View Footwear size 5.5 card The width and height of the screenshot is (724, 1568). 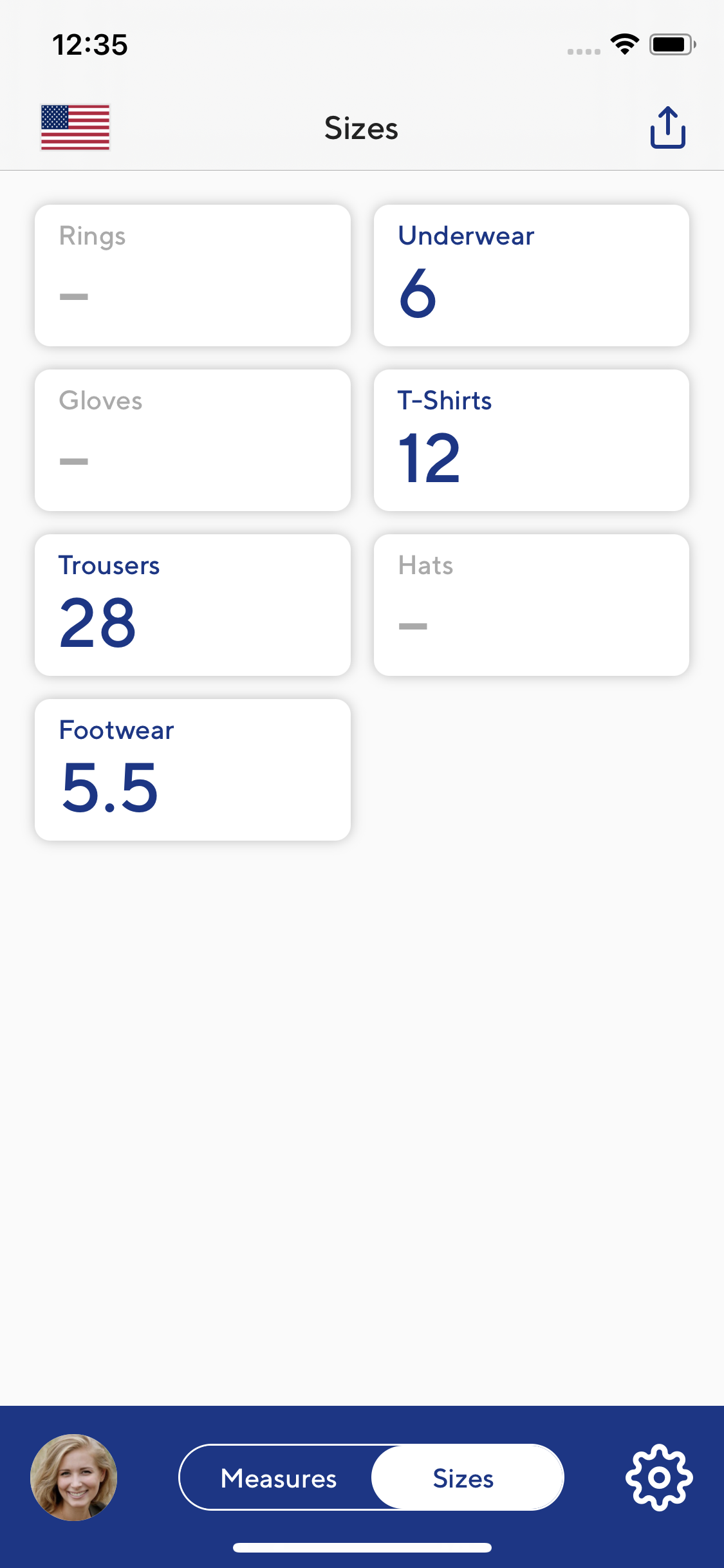point(192,770)
